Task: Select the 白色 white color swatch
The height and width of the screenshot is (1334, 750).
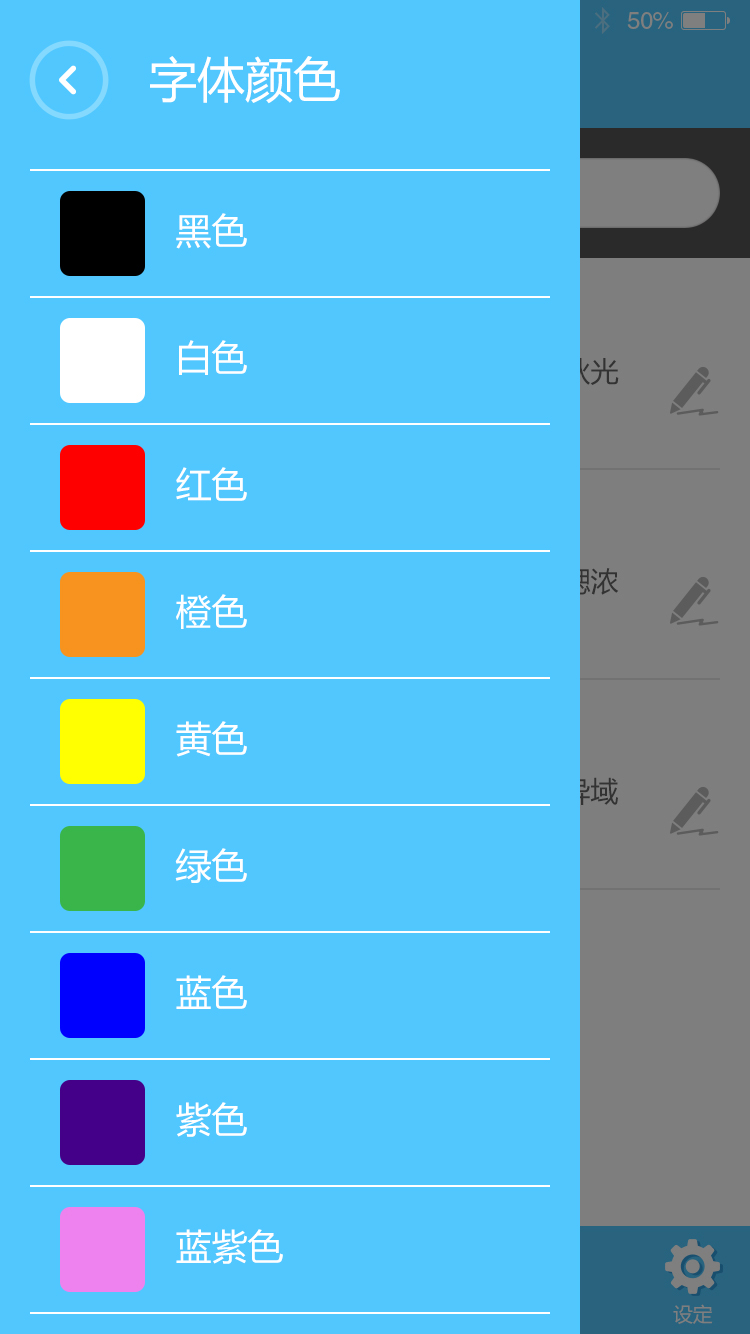Action: pyautogui.click(x=102, y=360)
